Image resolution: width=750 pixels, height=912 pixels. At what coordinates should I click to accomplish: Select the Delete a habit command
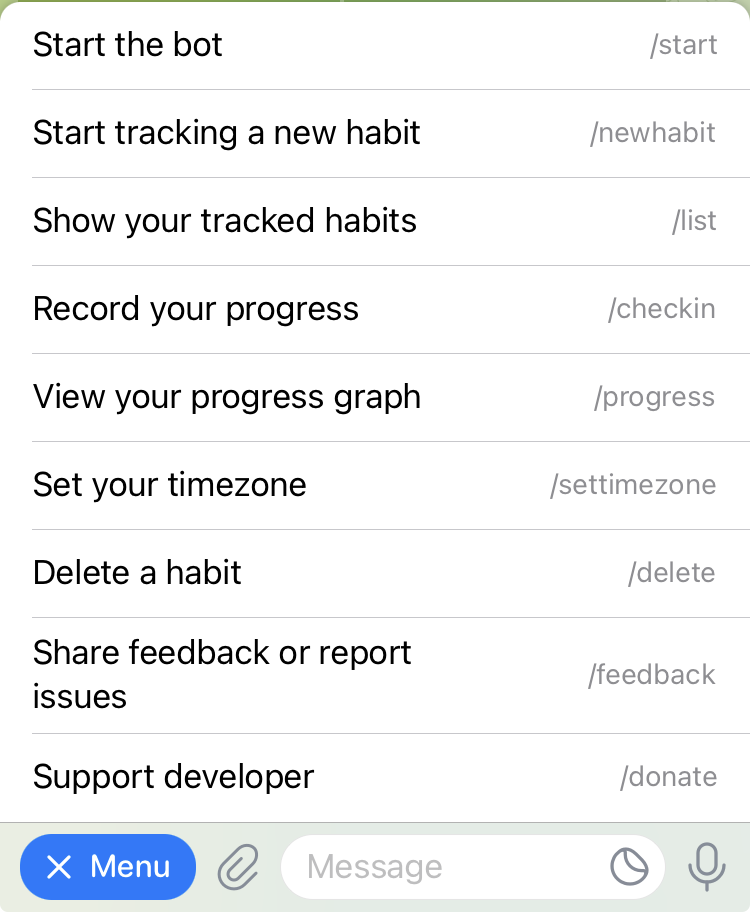pyautogui.click(x=375, y=573)
